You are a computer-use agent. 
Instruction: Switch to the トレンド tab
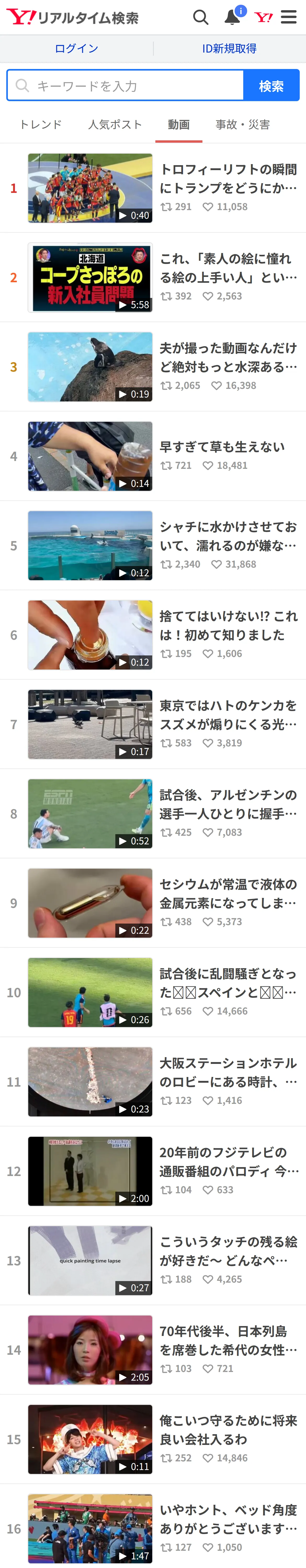(40, 125)
